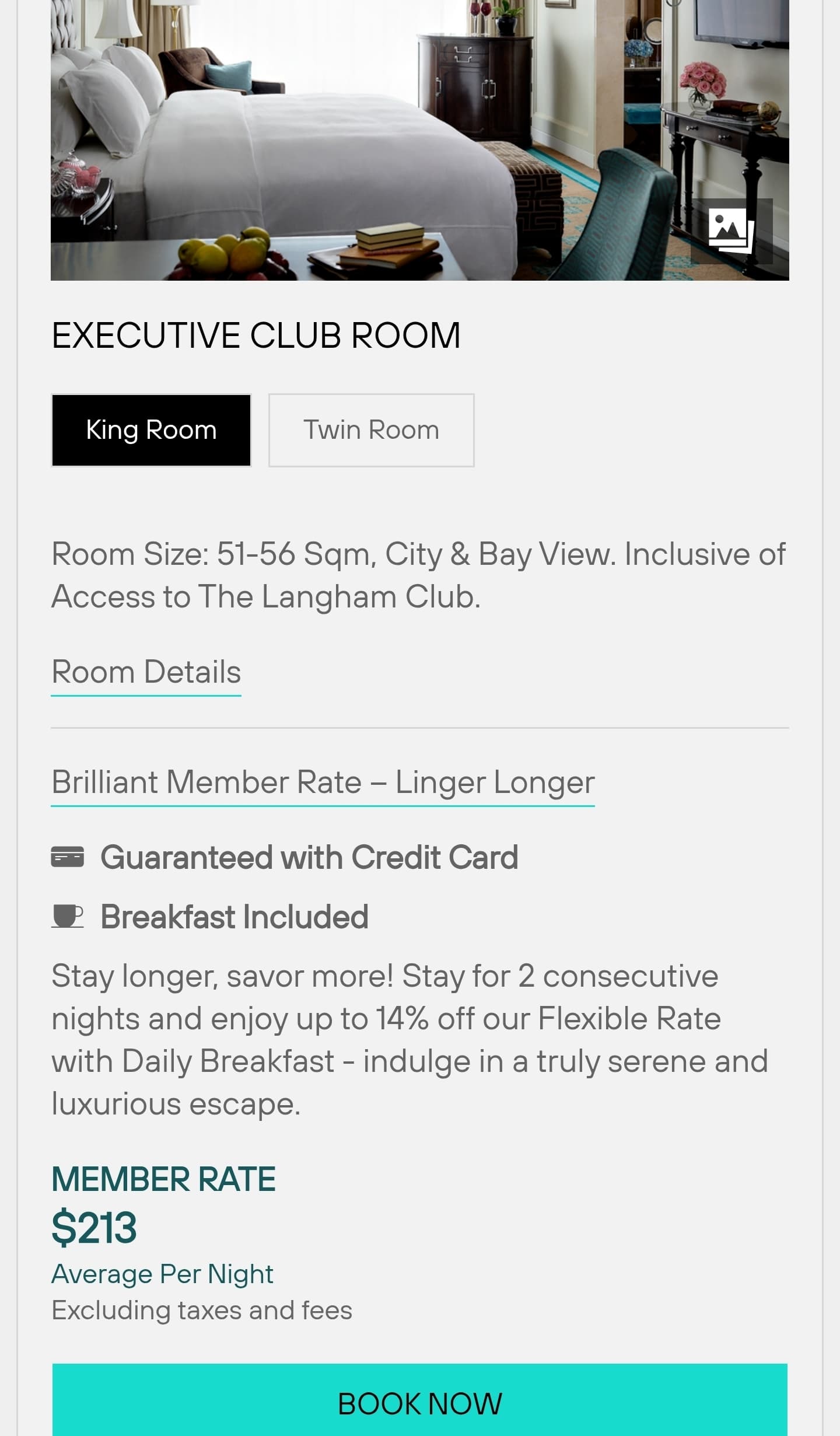This screenshot has width=840, height=1436.
Task: Tap Book Now for the member rate
Action: pos(420,1399)
